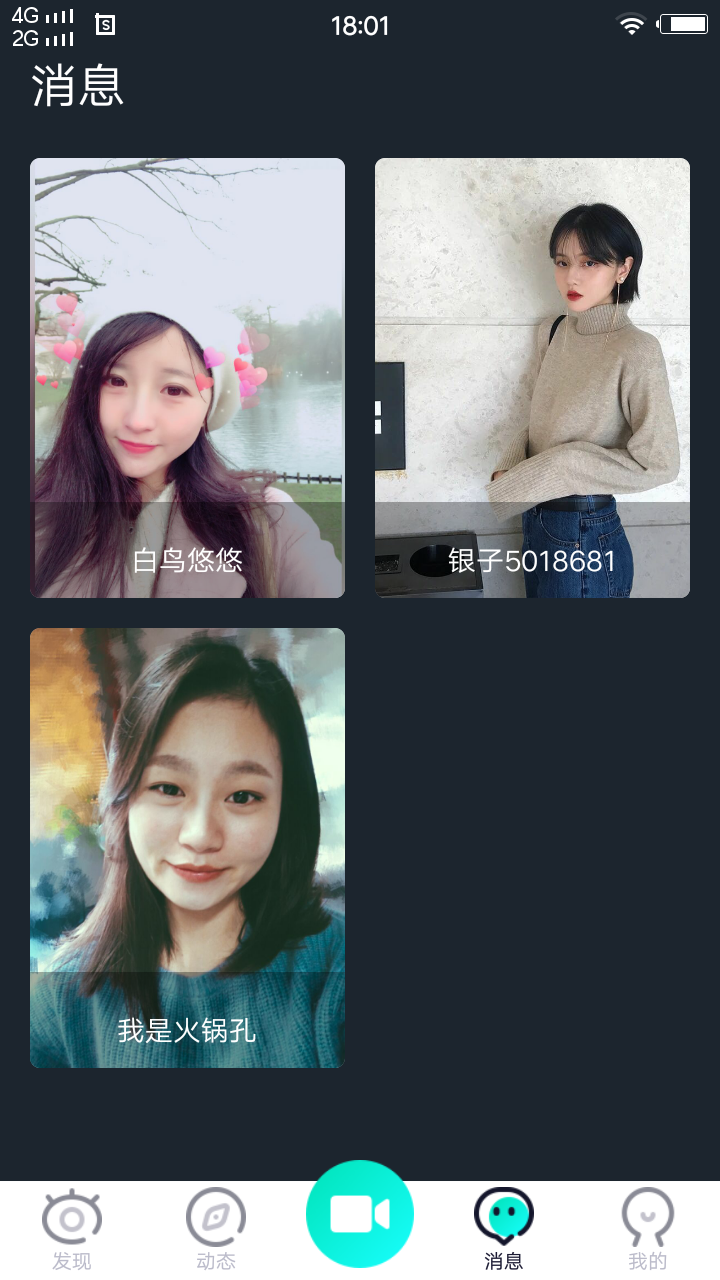The width and height of the screenshot is (720, 1280).
Task: Switch to the 发现 tab
Action: [72, 1230]
